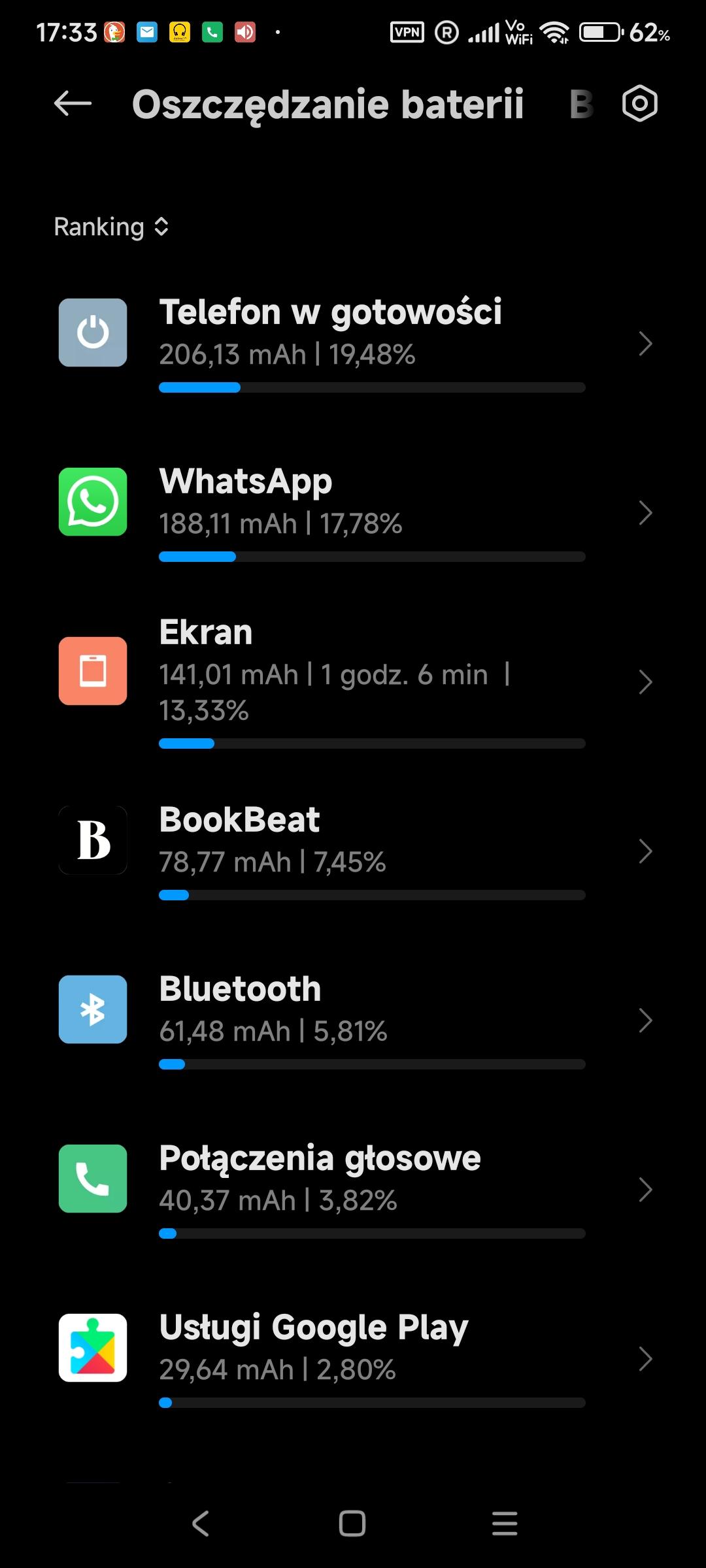Open the Ranking sort dropdown
The width and height of the screenshot is (706, 1568).
111,227
